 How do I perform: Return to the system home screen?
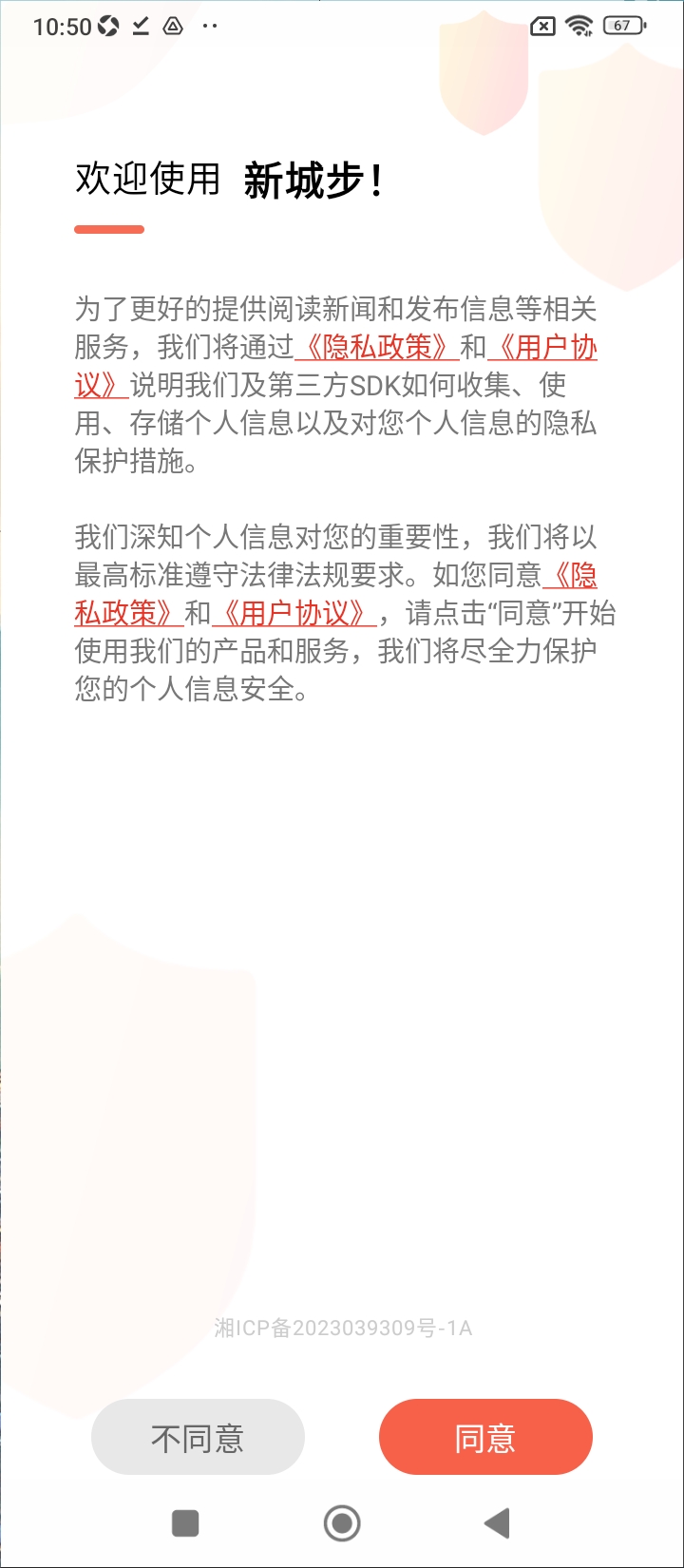[342, 1522]
